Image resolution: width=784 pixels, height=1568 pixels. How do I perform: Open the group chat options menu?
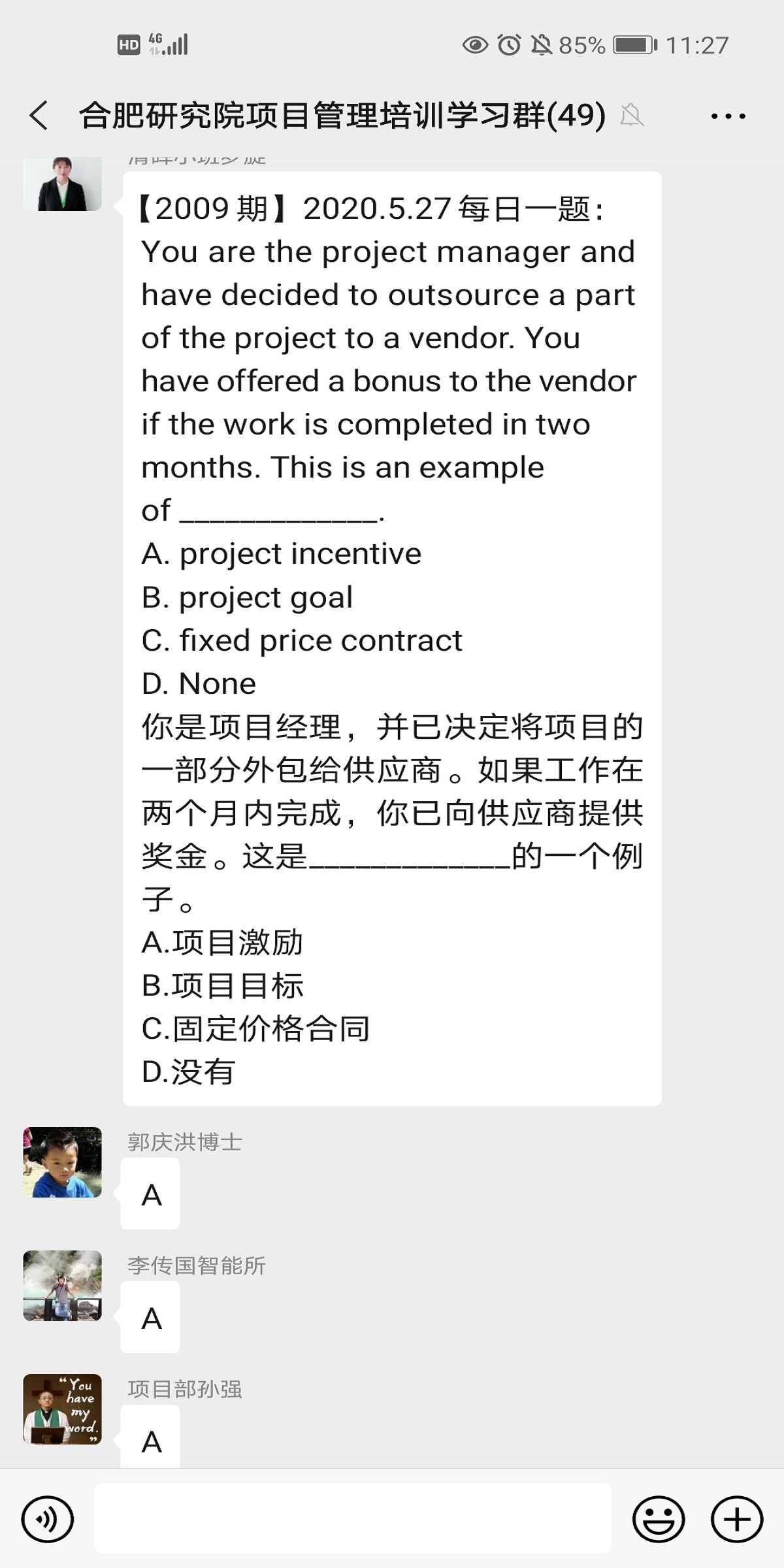tap(728, 116)
